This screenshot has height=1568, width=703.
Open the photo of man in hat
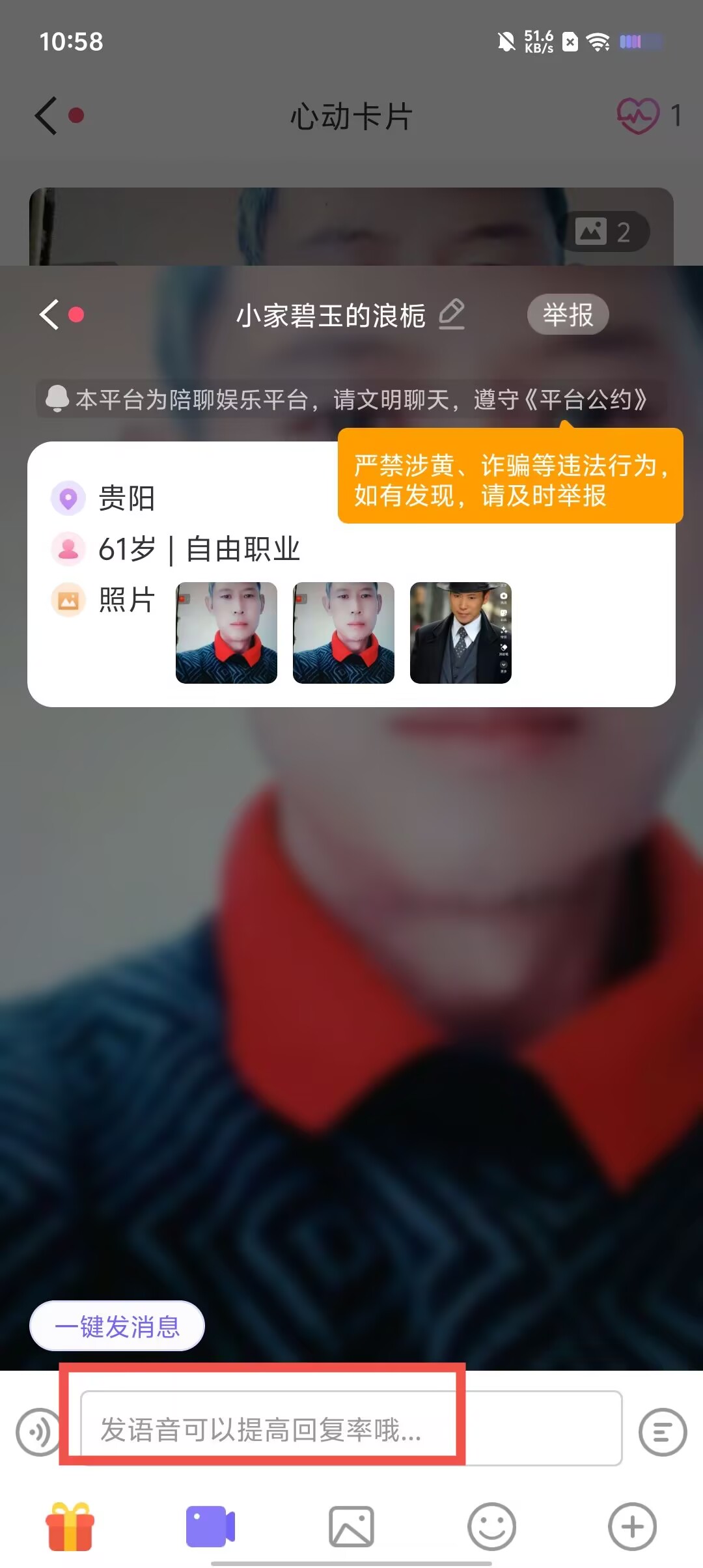[461, 632]
